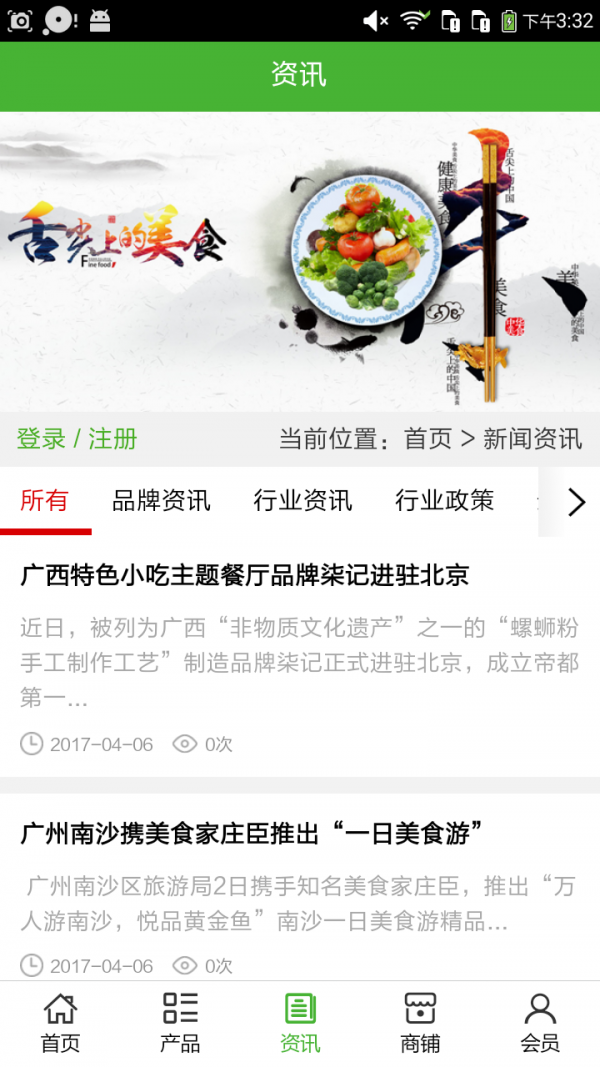
Task: Go to the 首页 bottom tab
Action: click(x=60, y=1023)
